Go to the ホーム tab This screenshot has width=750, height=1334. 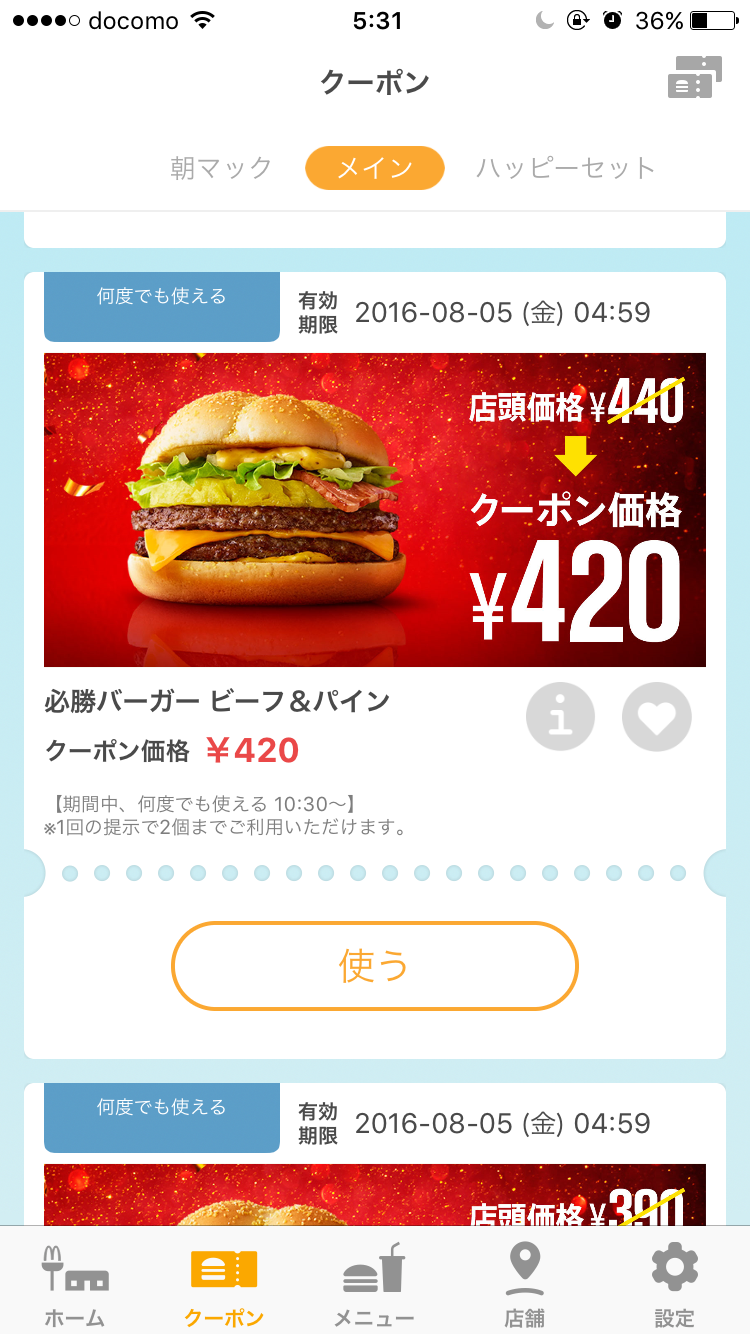point(75,1285)
